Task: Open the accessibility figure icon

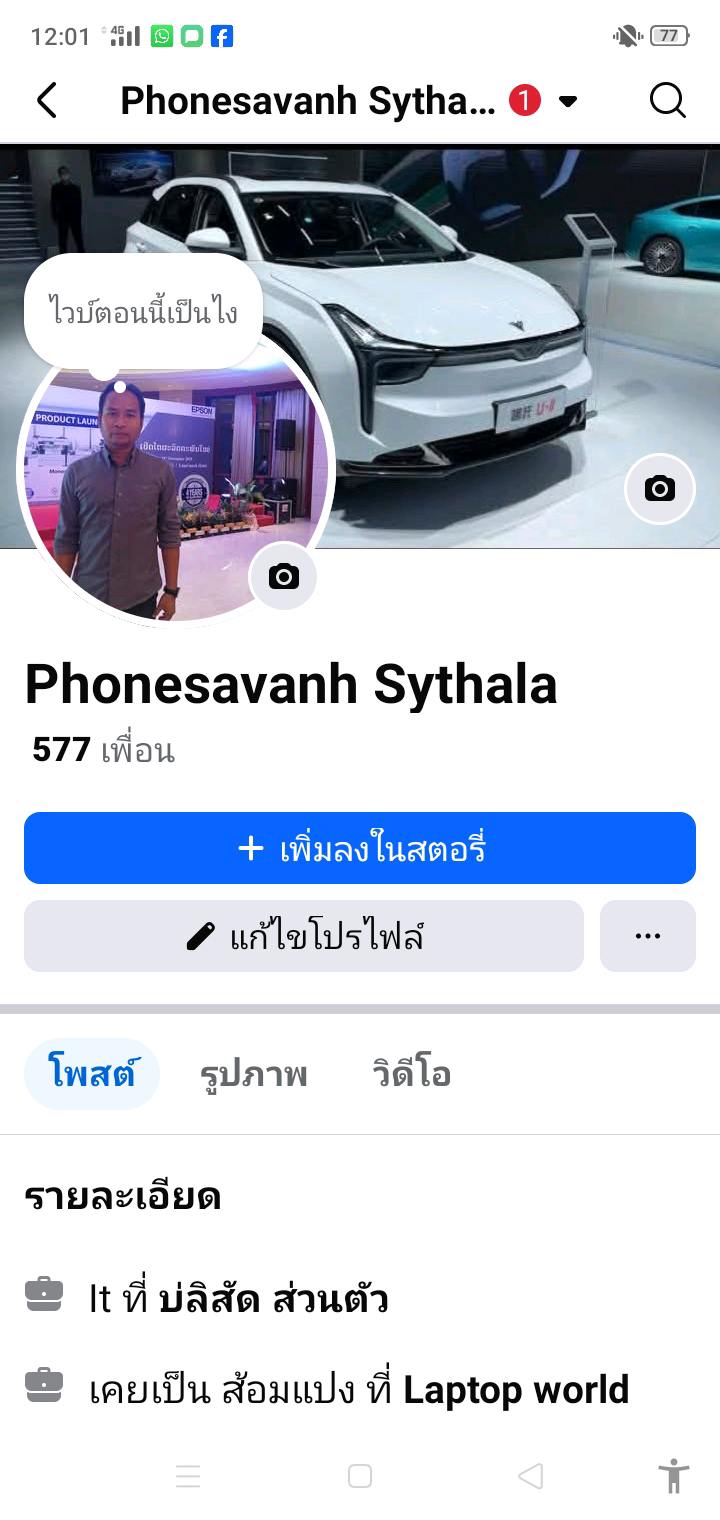Action: click(x=673, y=1476)
